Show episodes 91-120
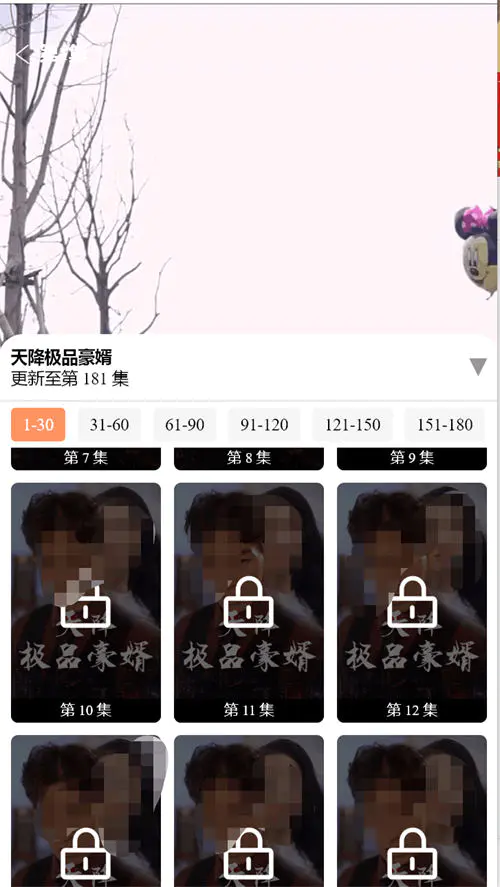Image resolution: width=500 pixels, height=887 pixels. (264, 424)
